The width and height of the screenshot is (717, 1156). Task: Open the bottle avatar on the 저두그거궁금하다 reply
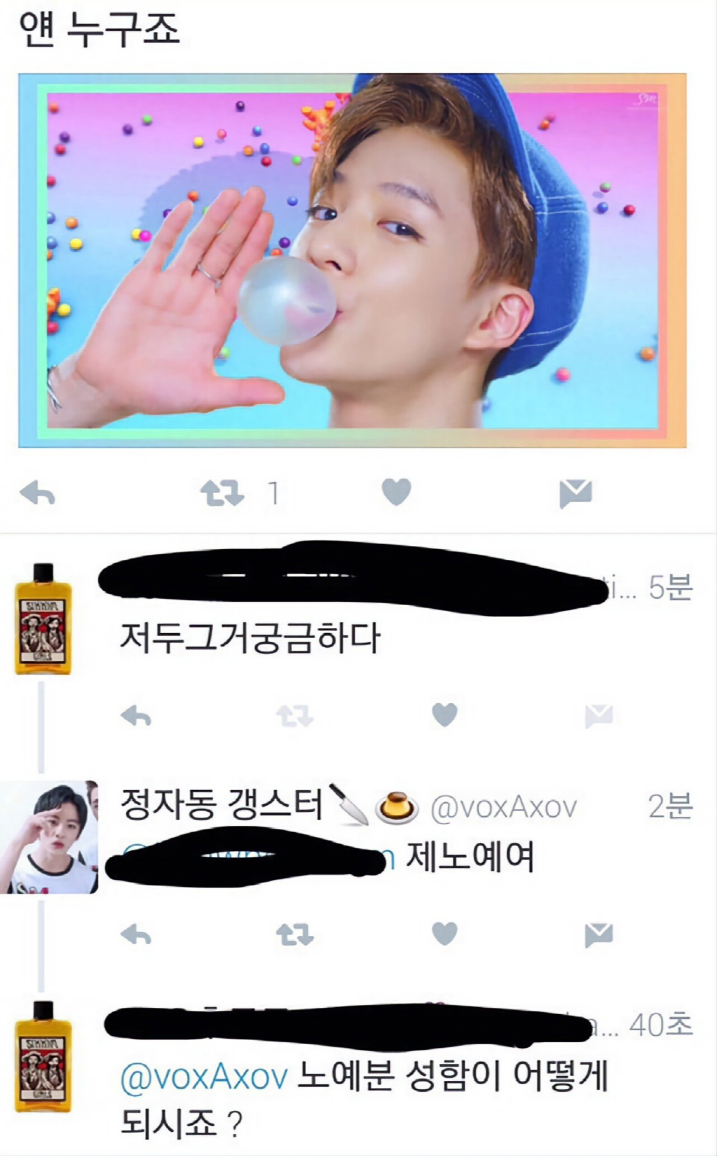43,619
